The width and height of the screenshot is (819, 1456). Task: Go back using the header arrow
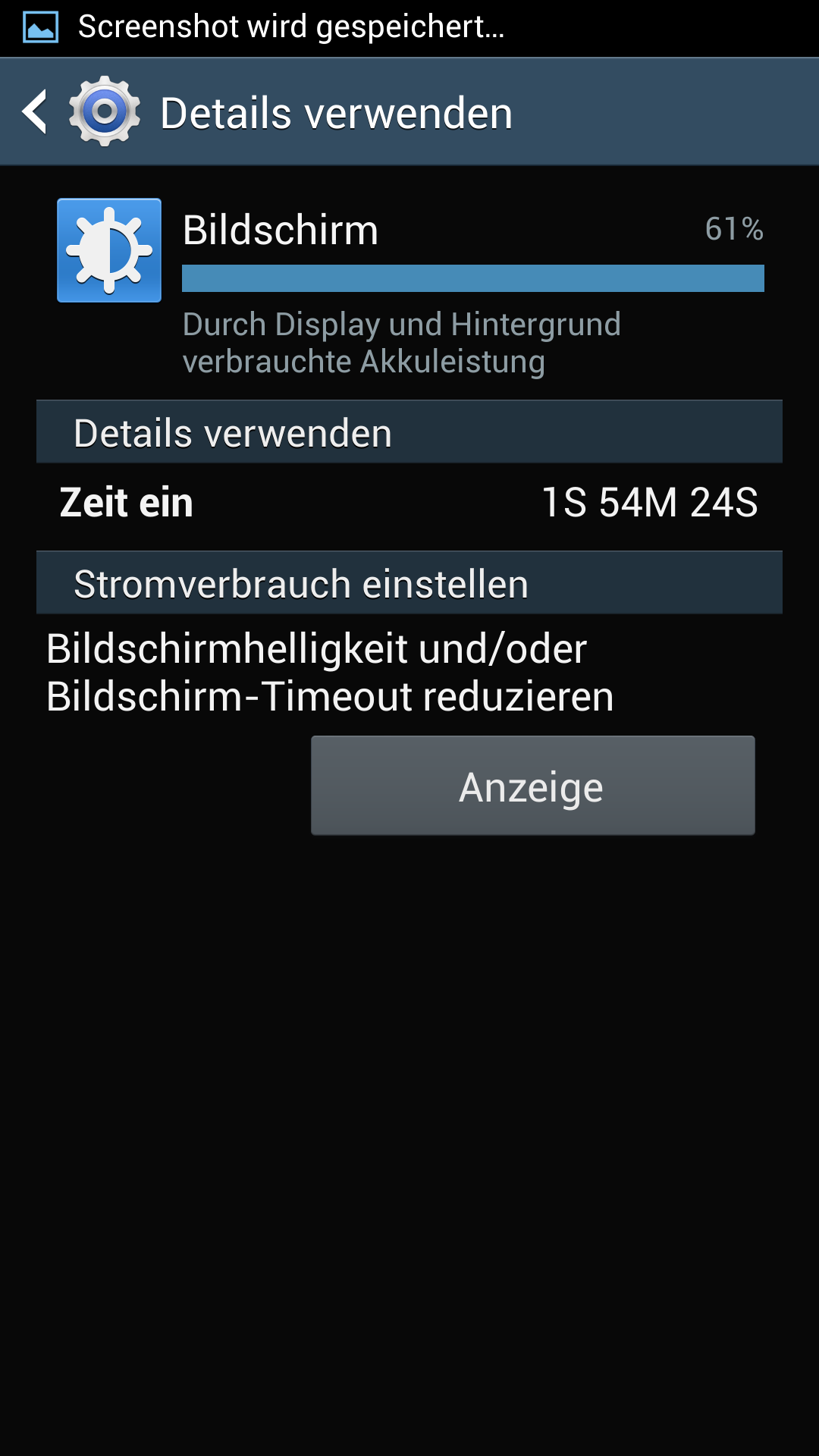click(x=35, y=111)
